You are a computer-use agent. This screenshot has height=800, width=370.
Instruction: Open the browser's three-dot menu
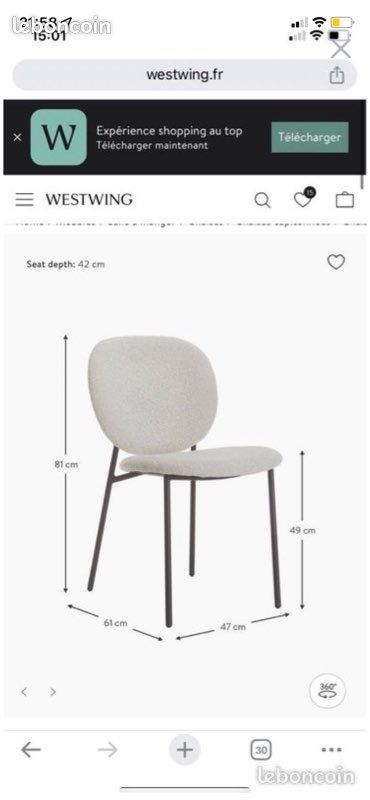tap(332, 749)
